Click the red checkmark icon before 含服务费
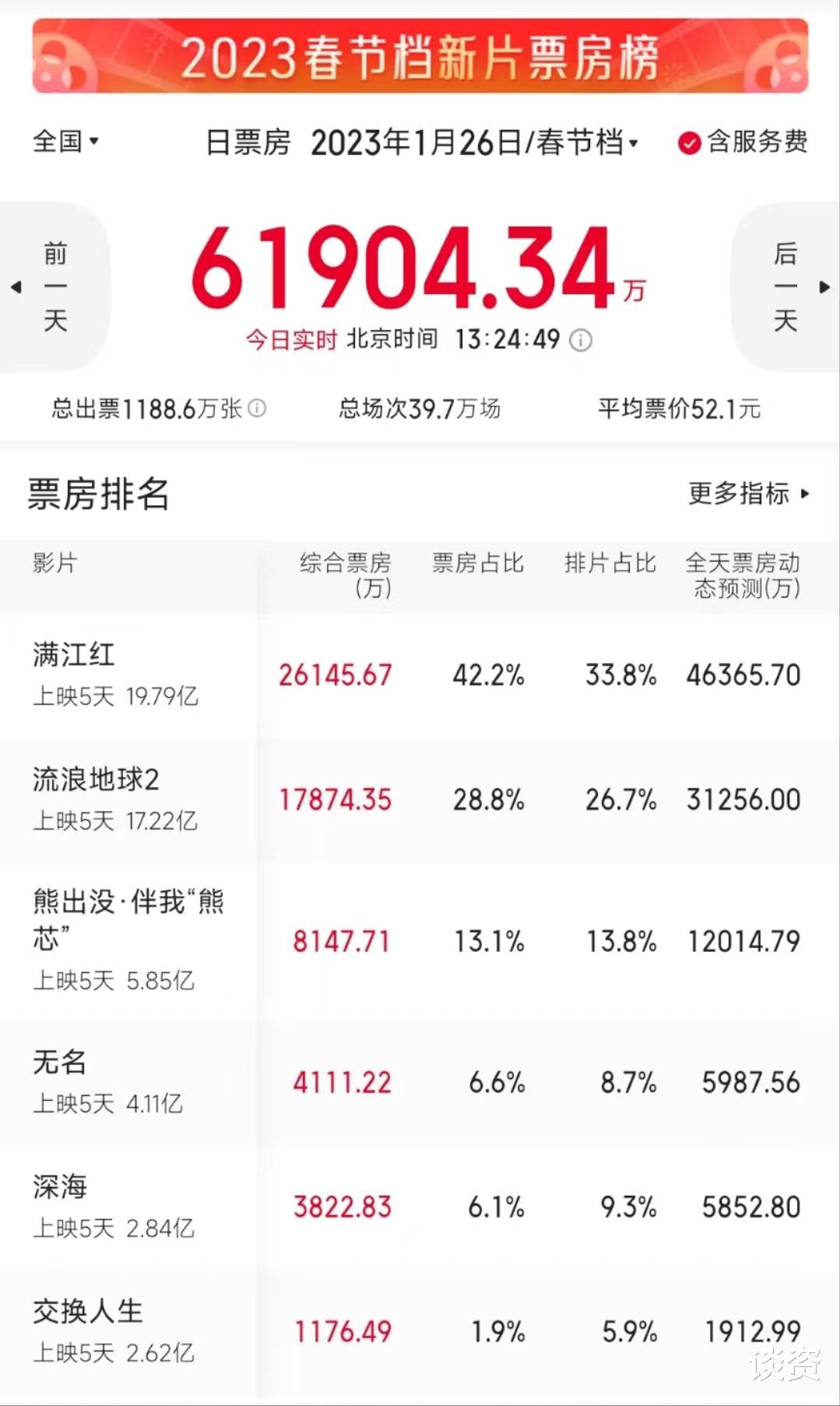Image resolution: width=840 pixels, height=1406 pixels. [x=688, y=143]
